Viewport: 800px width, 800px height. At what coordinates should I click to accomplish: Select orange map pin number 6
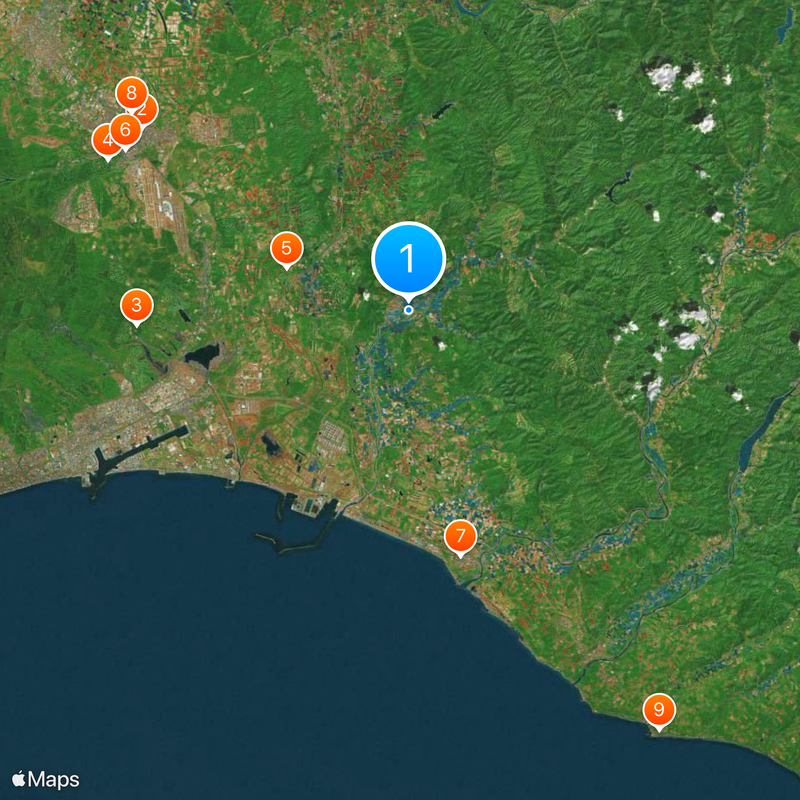click(x=124, y=130)
